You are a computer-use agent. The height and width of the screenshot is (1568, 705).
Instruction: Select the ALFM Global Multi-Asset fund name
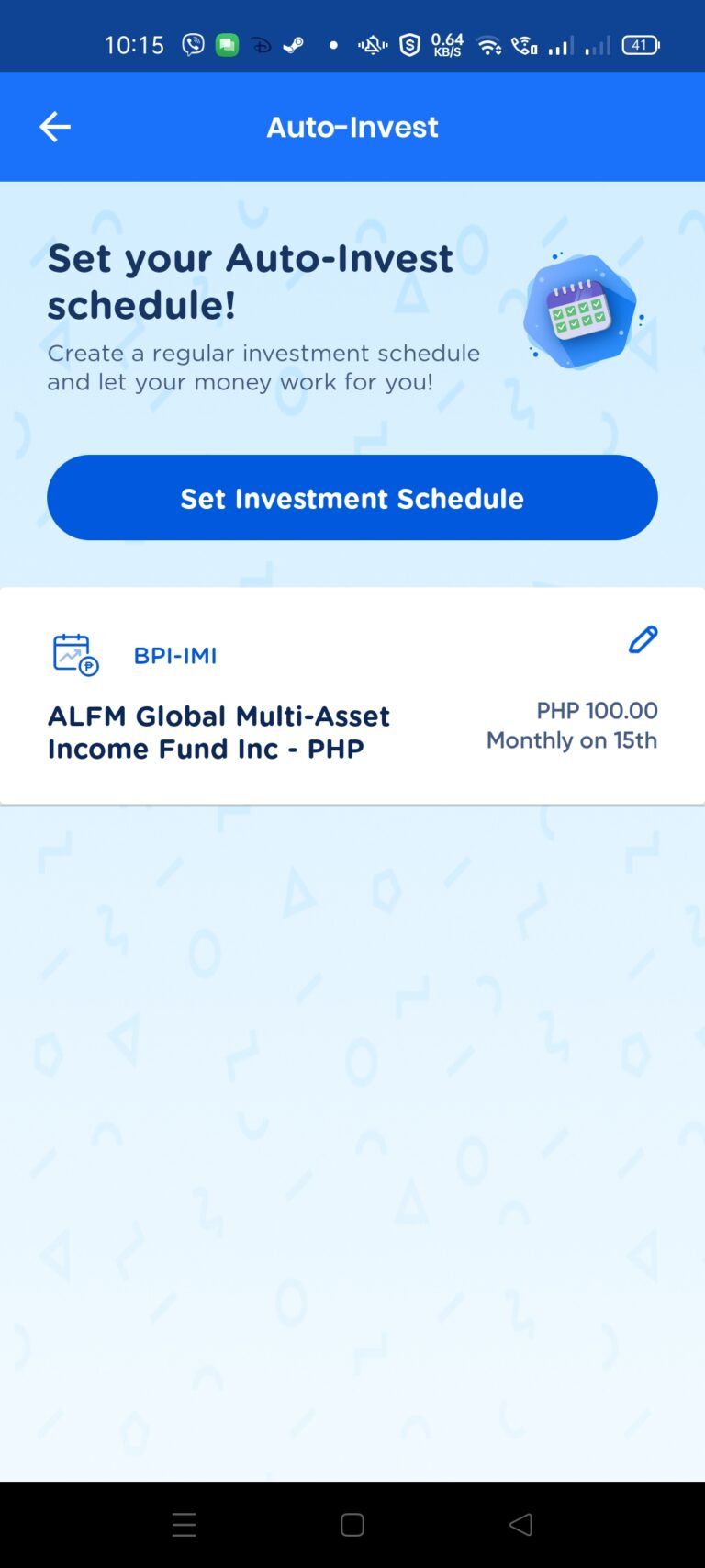click(x=218, y=732)
